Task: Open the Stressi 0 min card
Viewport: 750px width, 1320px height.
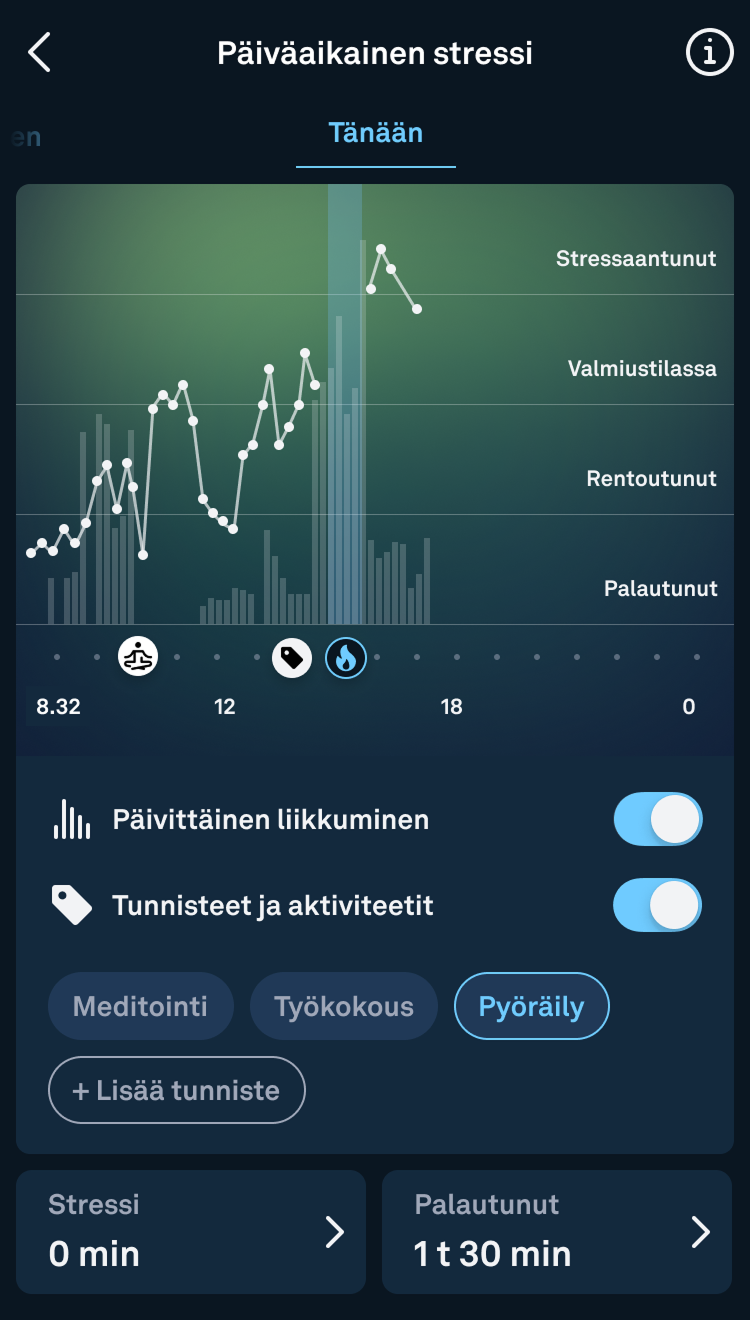Action: (191, 1232)
